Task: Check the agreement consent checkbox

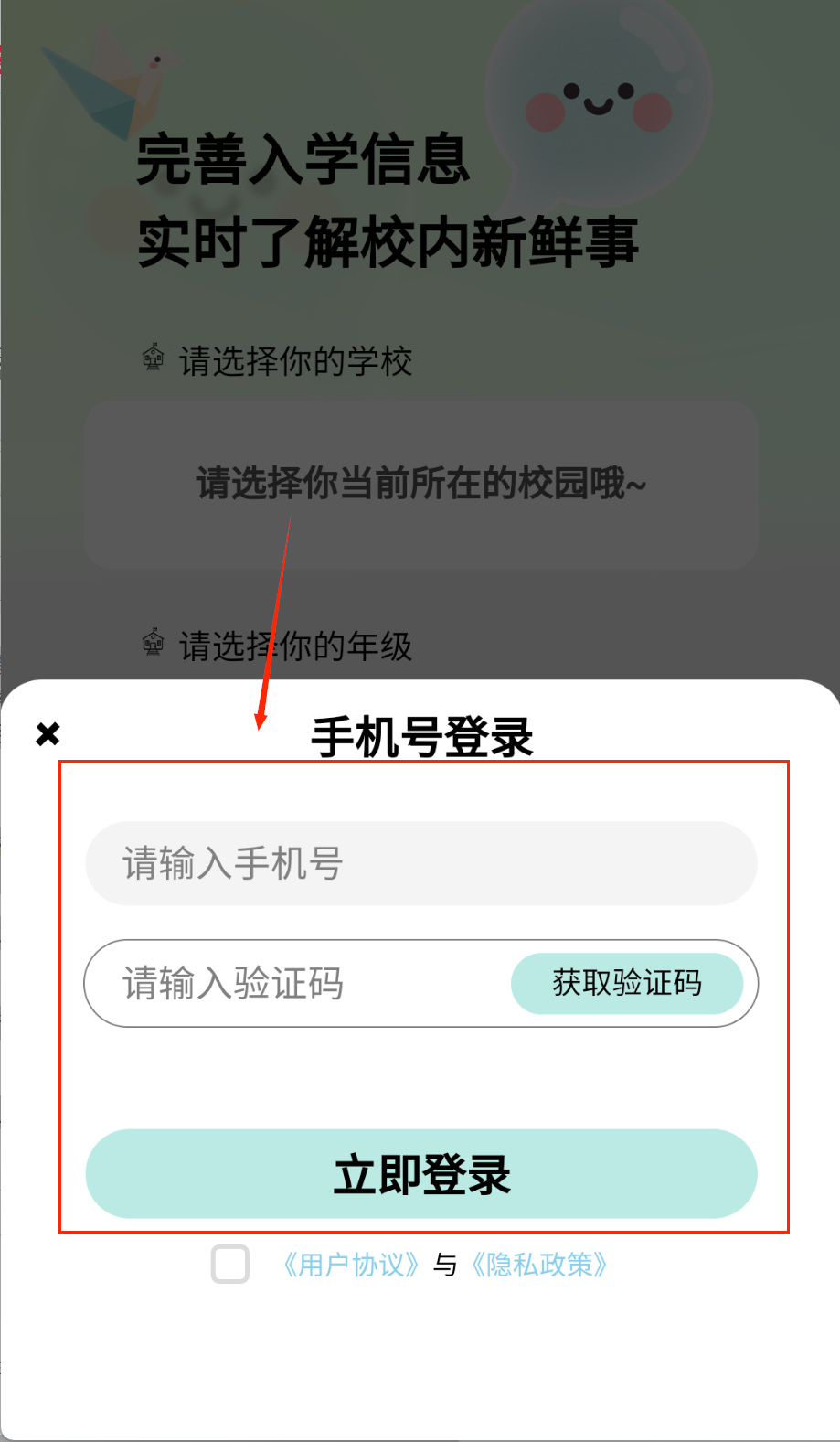Action: [x=230, y=1265]
